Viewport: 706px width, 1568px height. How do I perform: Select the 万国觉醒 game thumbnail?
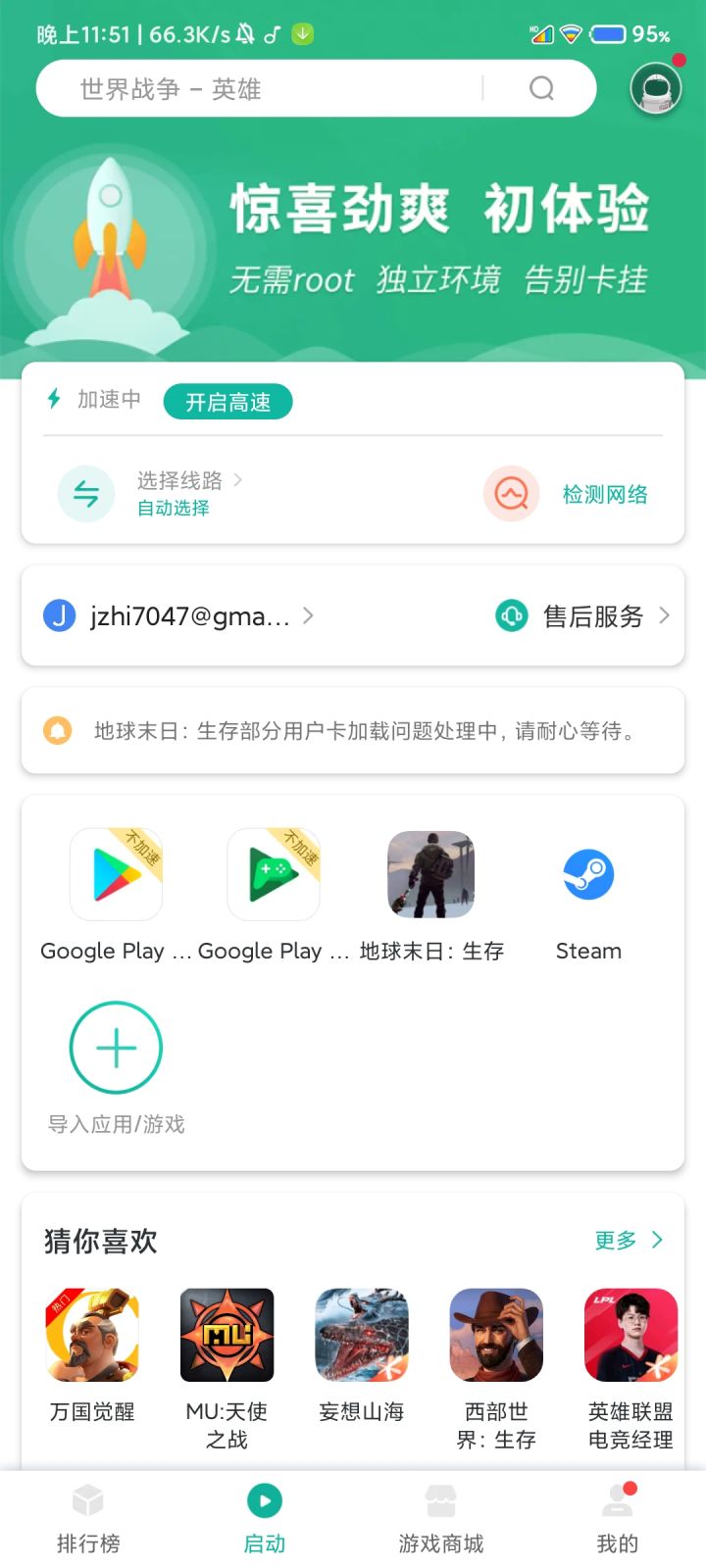coord(91,1334)
